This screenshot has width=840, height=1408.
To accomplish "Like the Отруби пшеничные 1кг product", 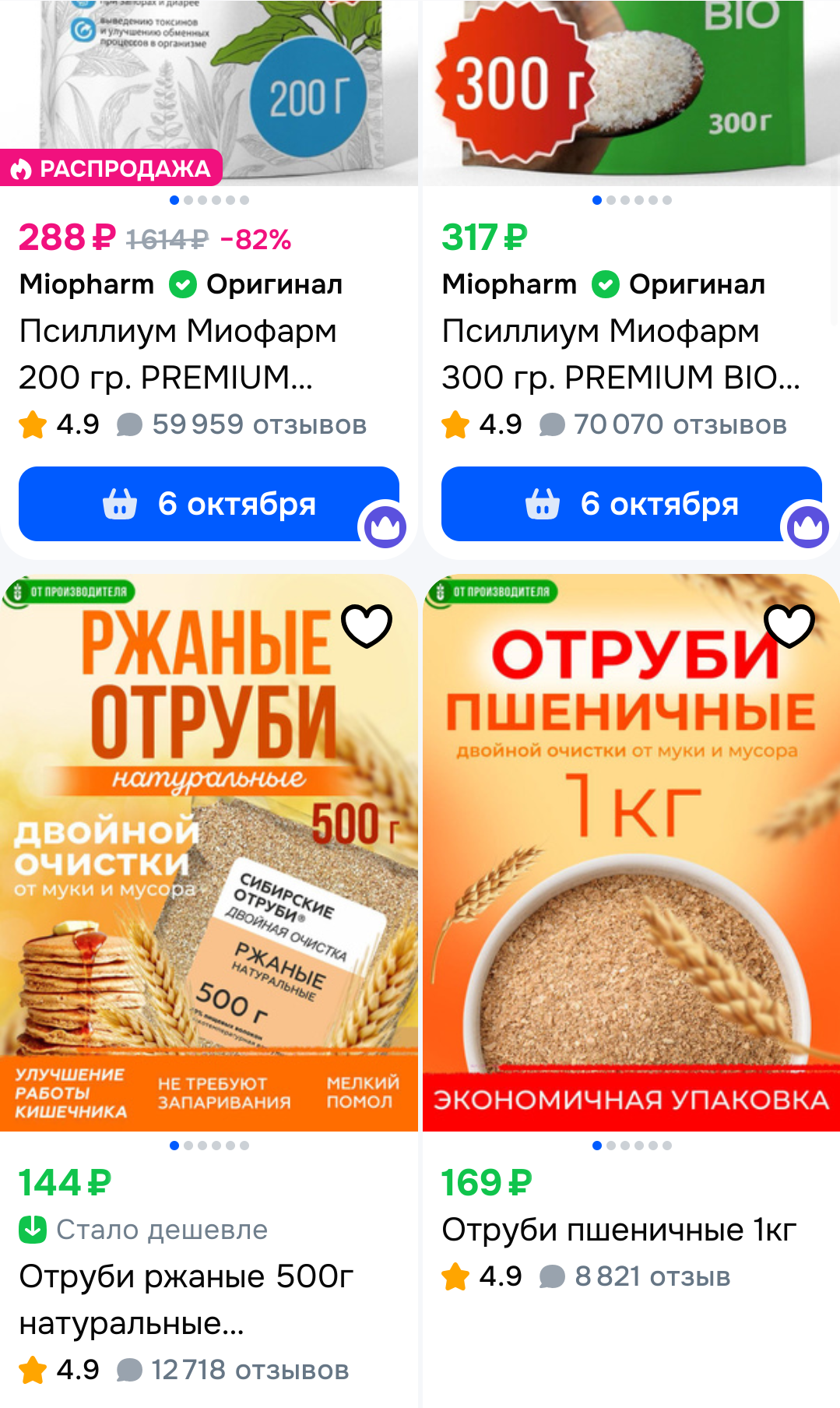I will (789, 625).
